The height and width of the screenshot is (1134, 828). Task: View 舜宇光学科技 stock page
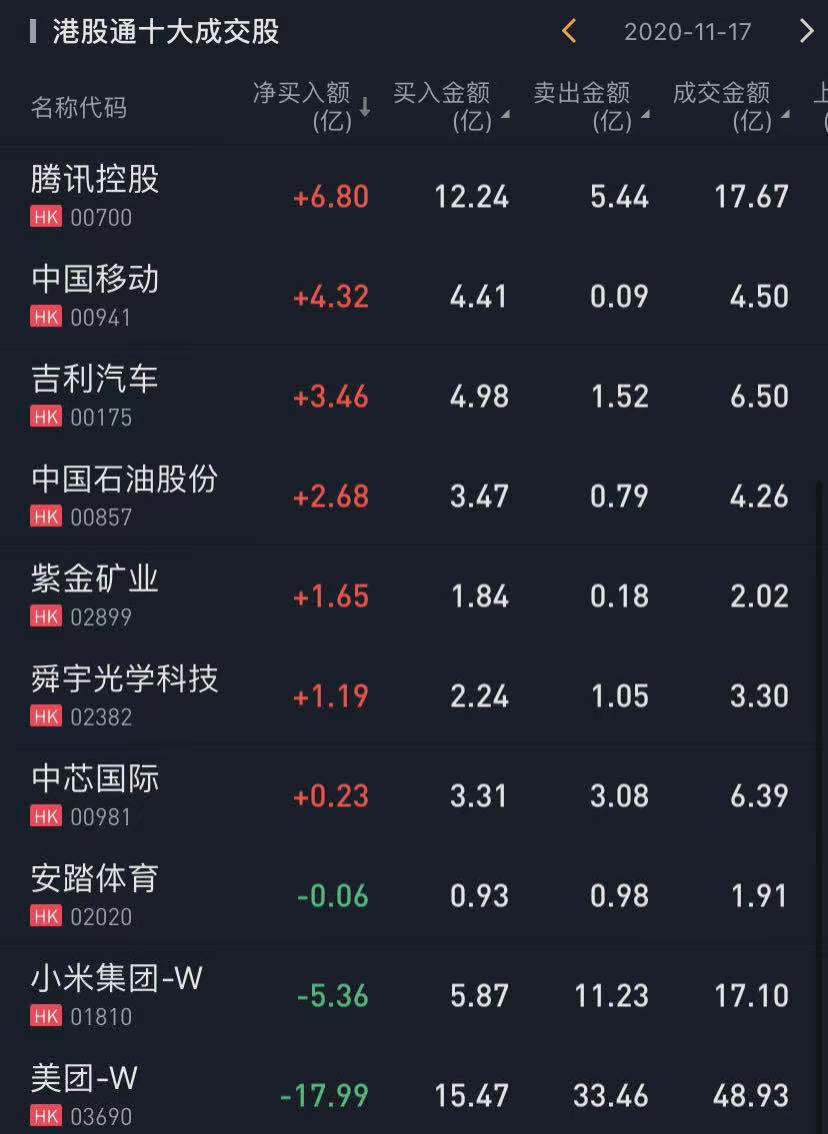pyautogui.click(x=124, y=695)
